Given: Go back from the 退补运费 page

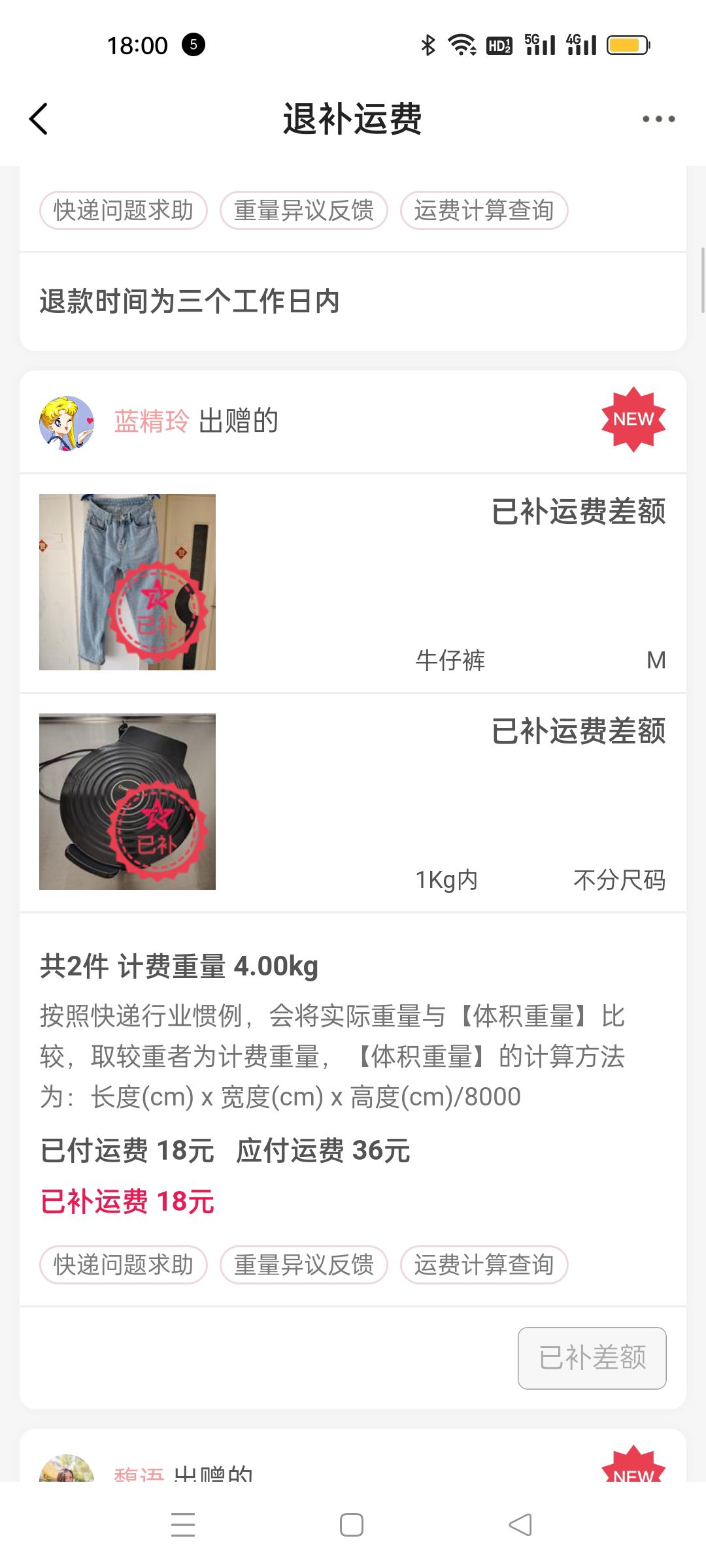Looking at the screenshot, I should pyautogui.click(x=39, y=119).
